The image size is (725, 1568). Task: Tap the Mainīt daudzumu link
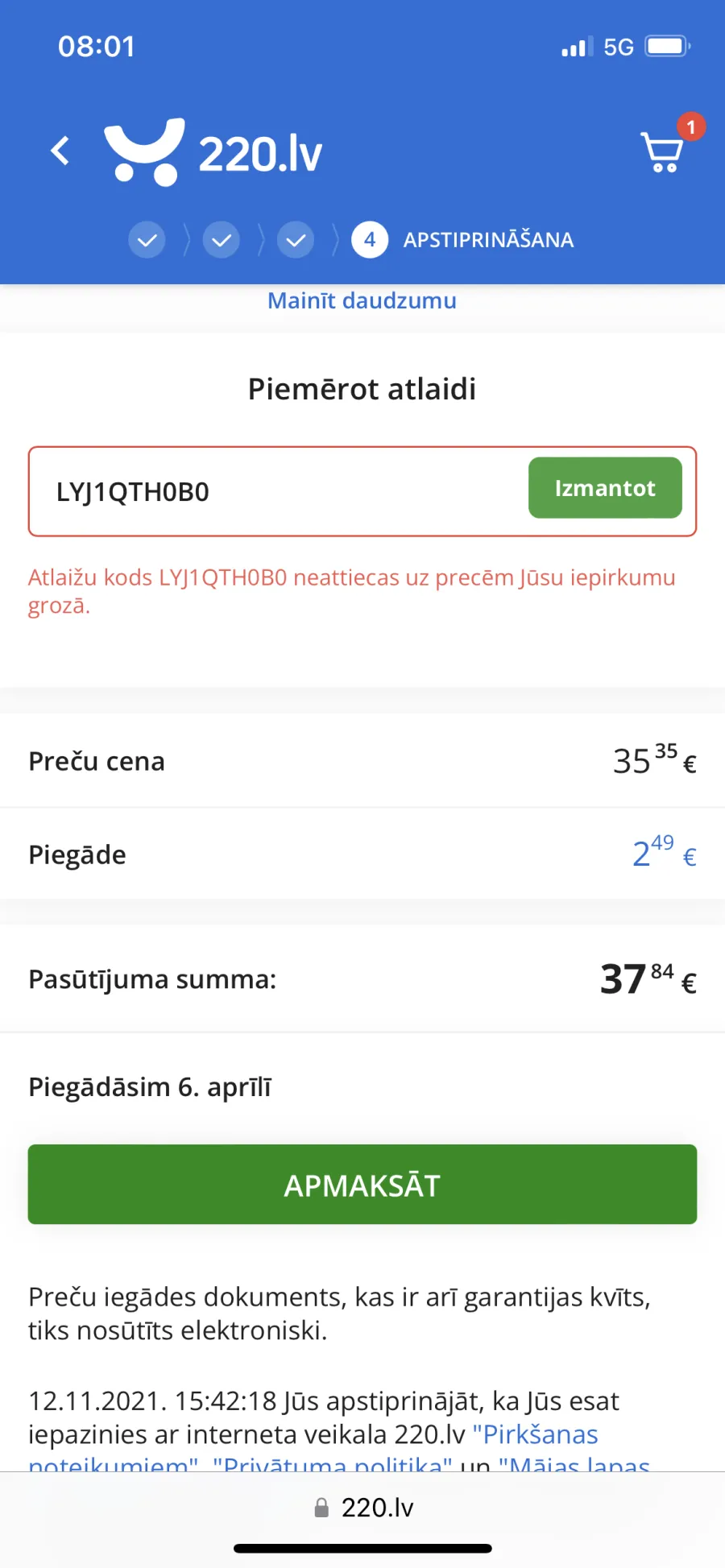[362, 300]
